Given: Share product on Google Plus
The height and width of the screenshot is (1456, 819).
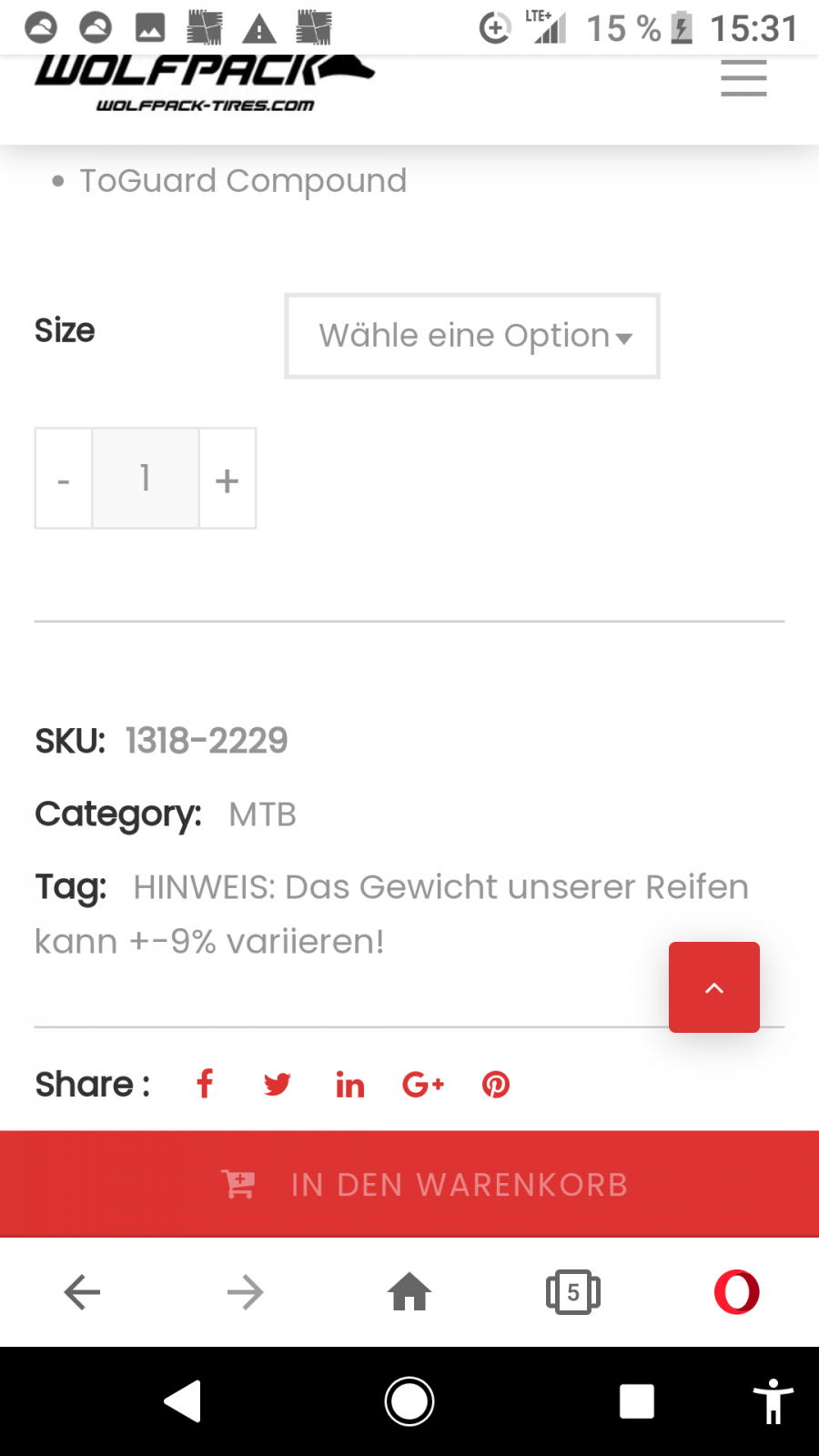Looking at the screenshot, I should (x=423, y=1084).
